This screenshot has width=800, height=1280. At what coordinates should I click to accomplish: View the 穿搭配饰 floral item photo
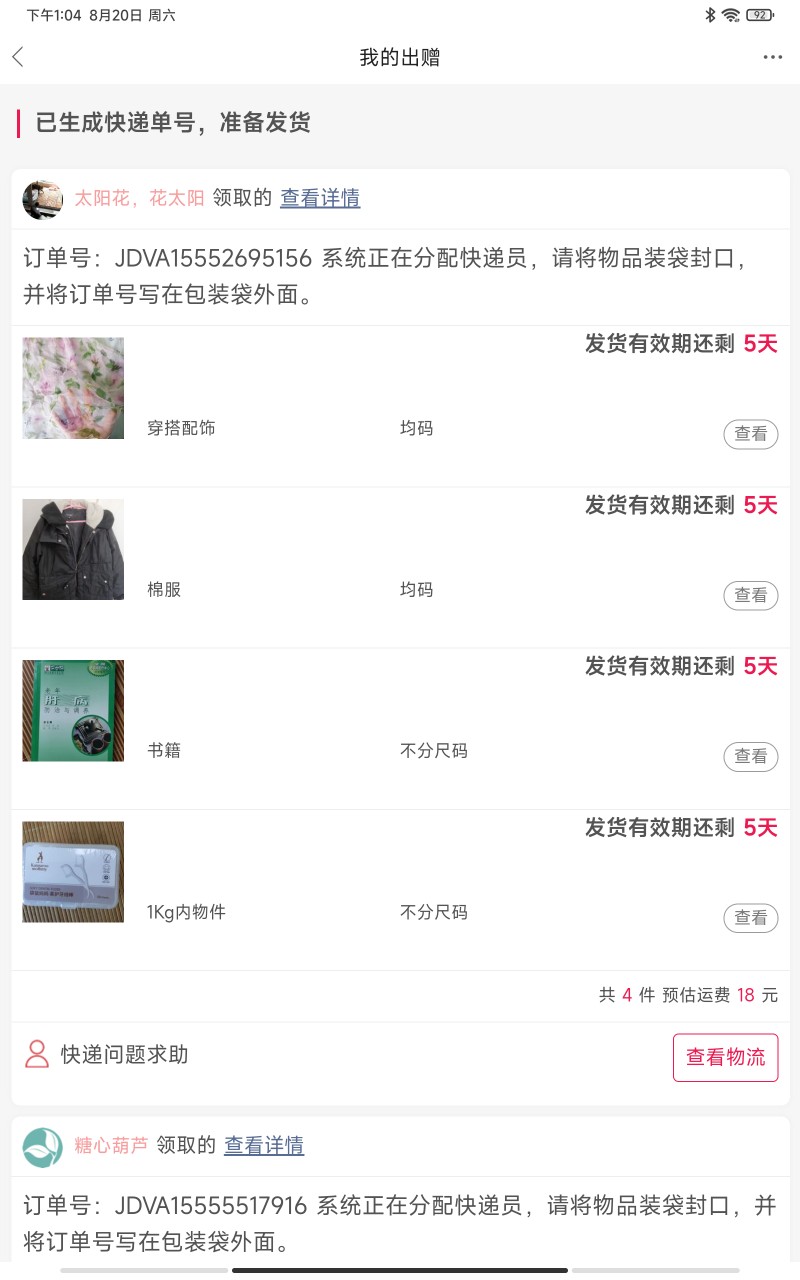73,388
